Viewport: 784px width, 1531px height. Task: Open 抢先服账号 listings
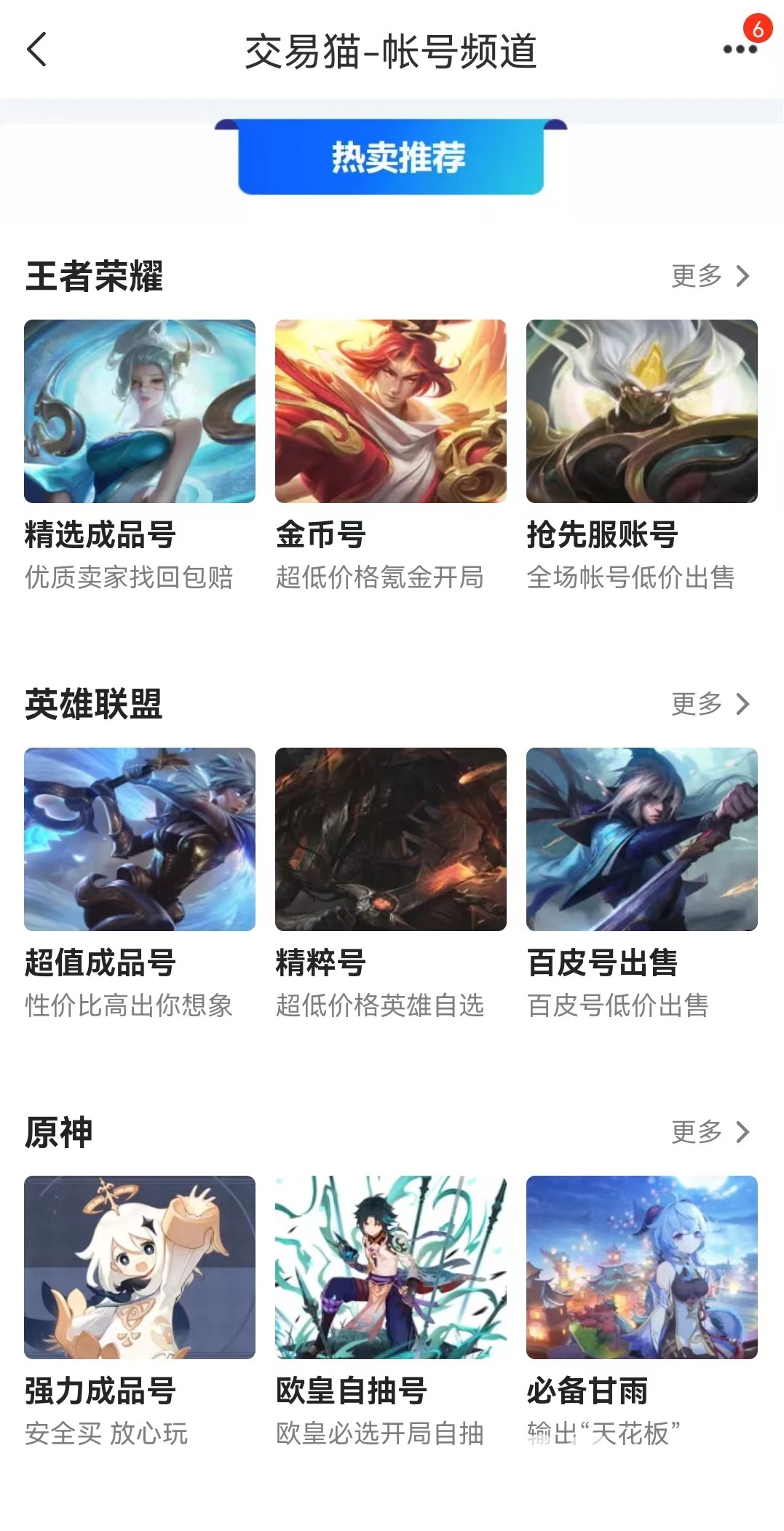[x=641, y=411]
